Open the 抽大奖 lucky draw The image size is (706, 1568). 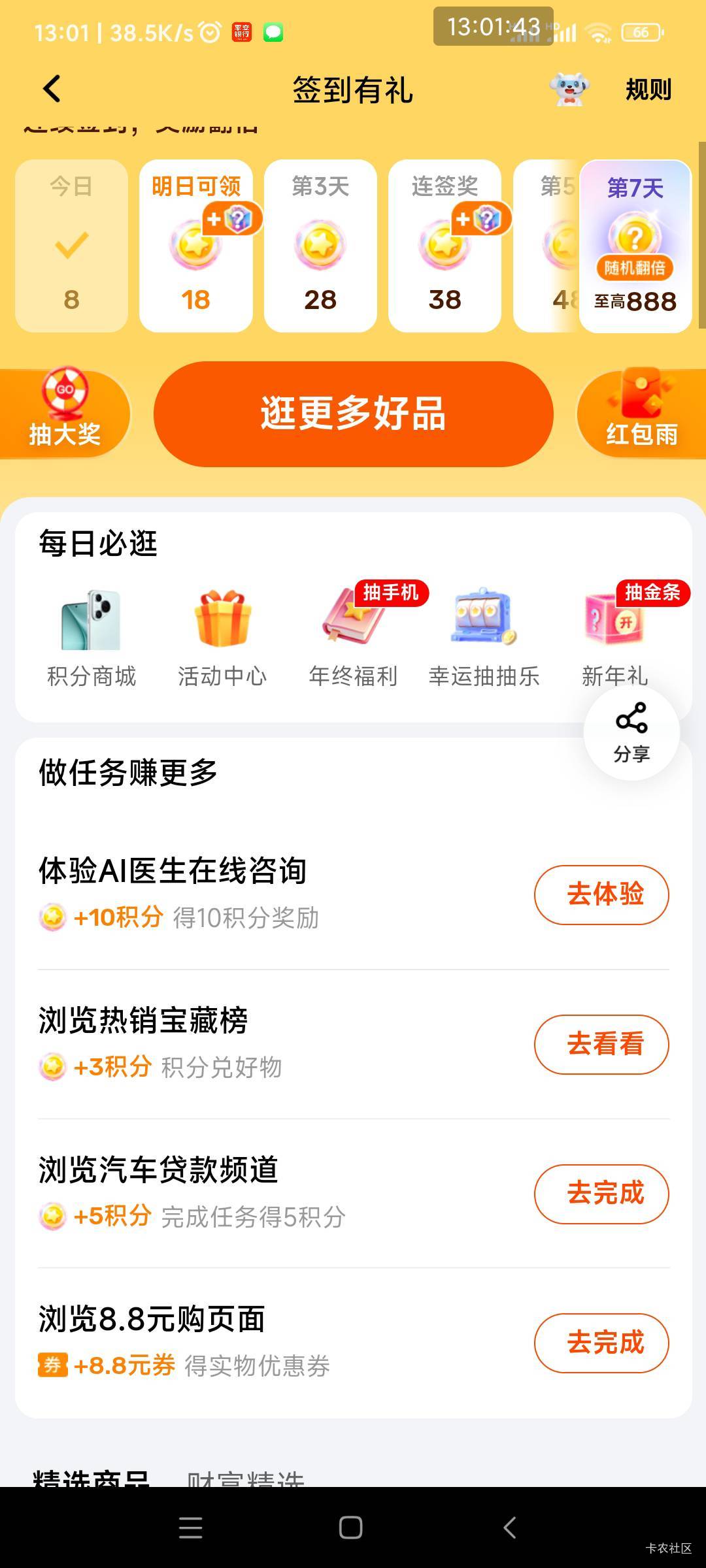coord(65,413)
